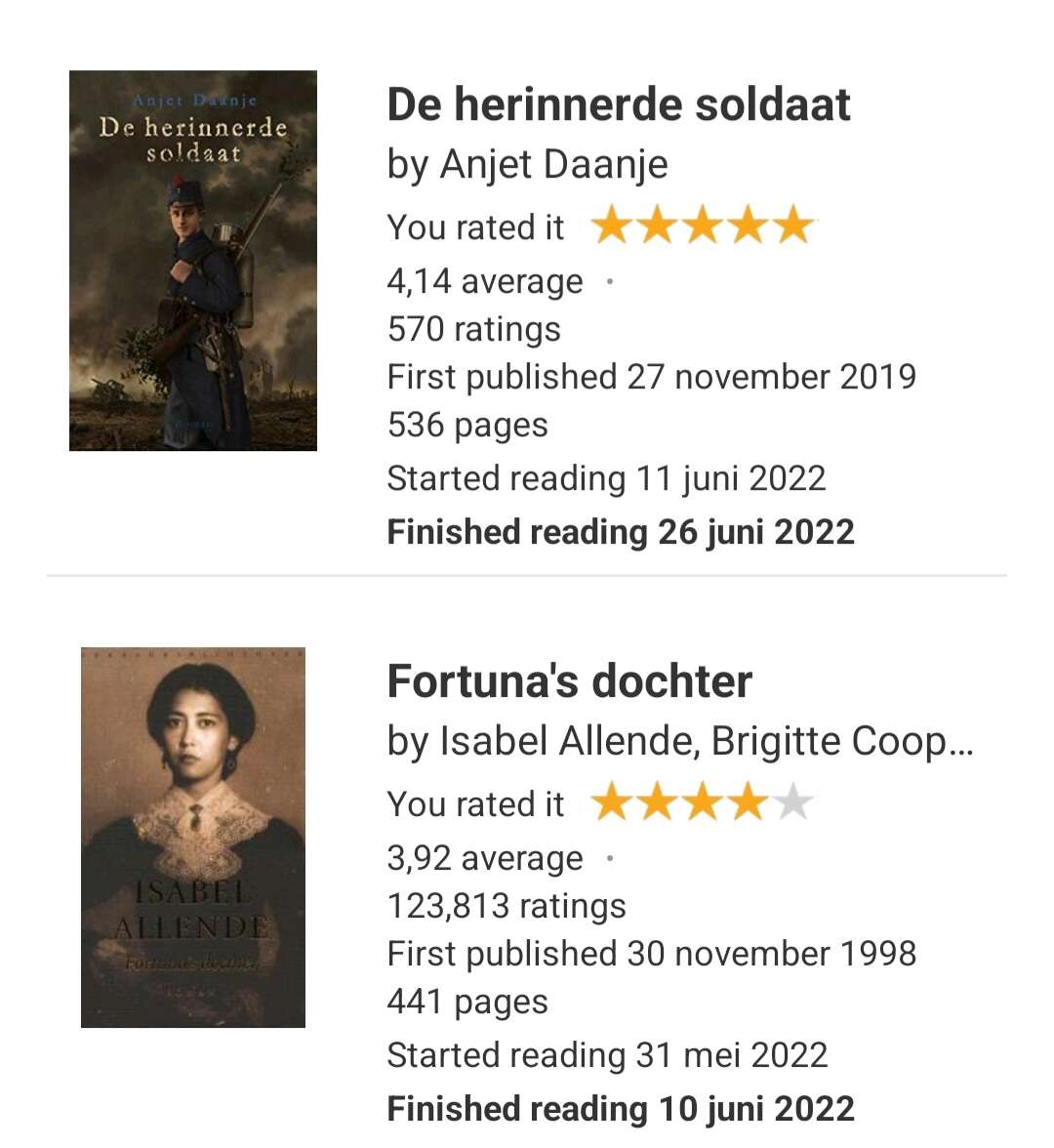The width and height of the screenshot is (1054, 1148).
Task: Open the Fortuna's dochter title
Action: coord(569,681)
